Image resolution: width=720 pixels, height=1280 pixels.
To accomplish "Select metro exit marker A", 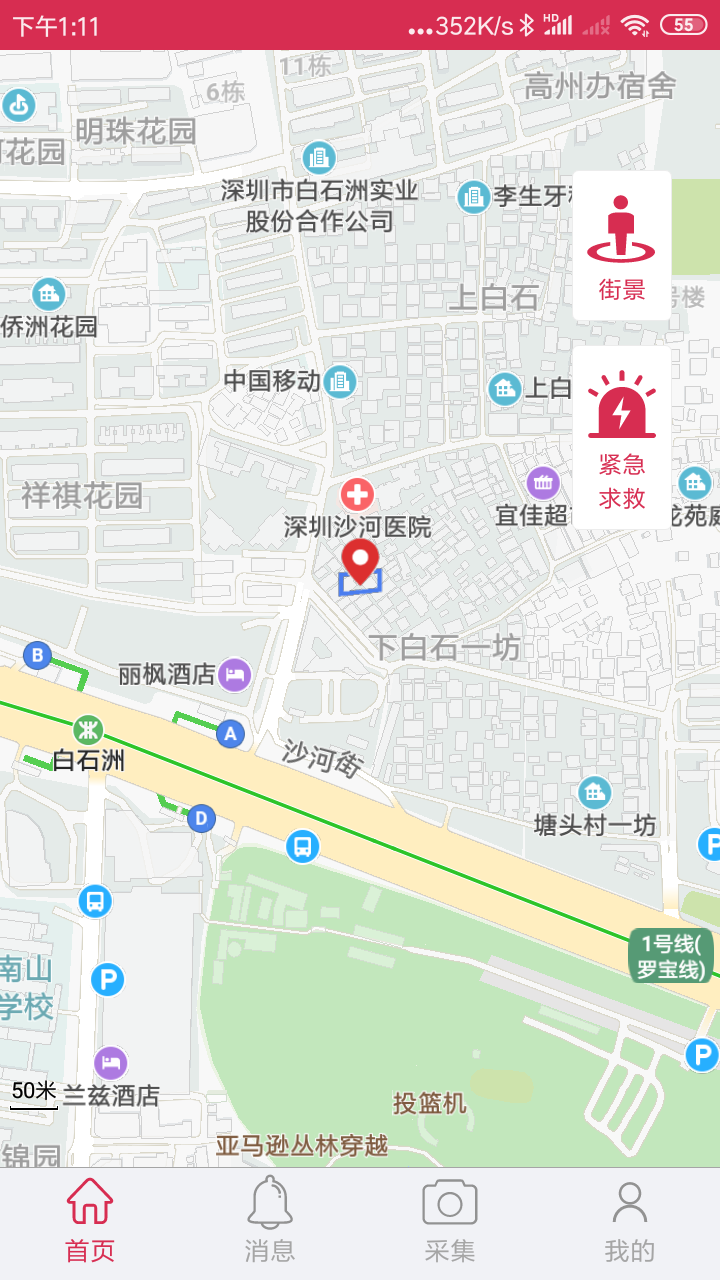I will tap(230, 734).
